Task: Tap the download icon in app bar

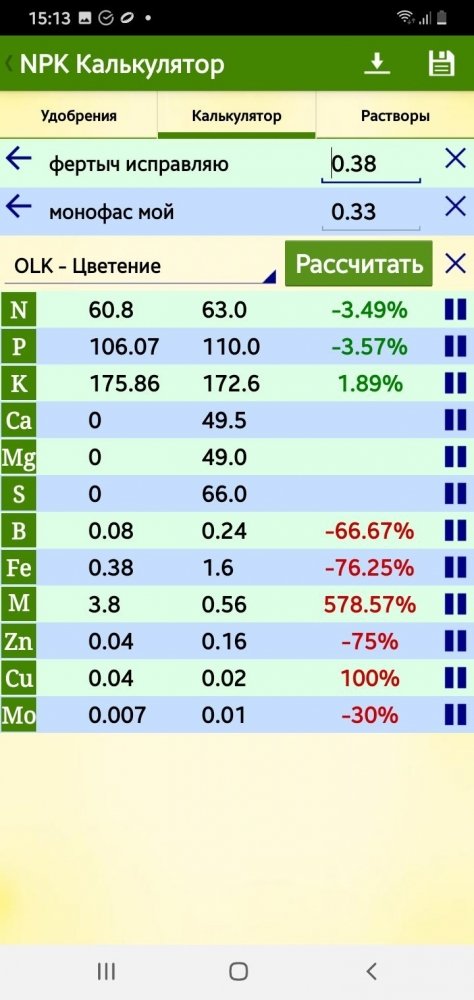Action: click(x=377, y=64)
